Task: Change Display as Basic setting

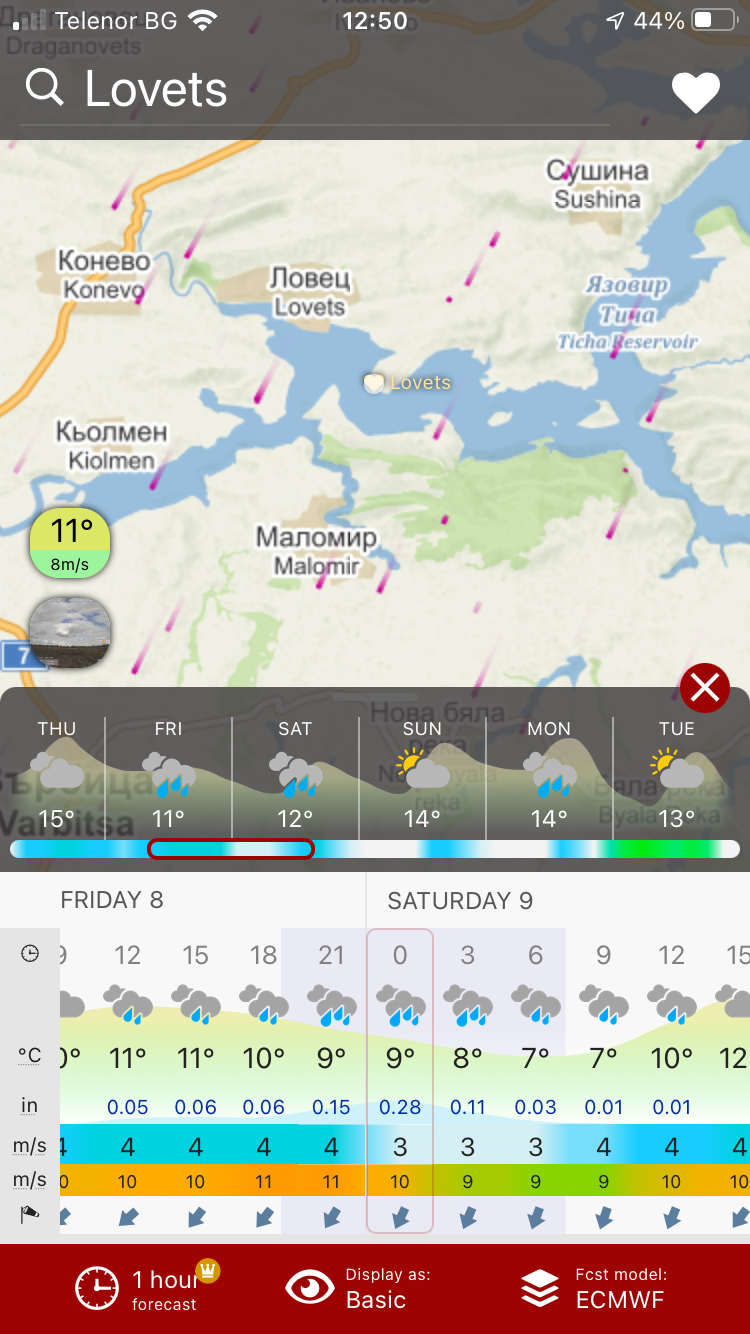Action: coord(362,1289)
